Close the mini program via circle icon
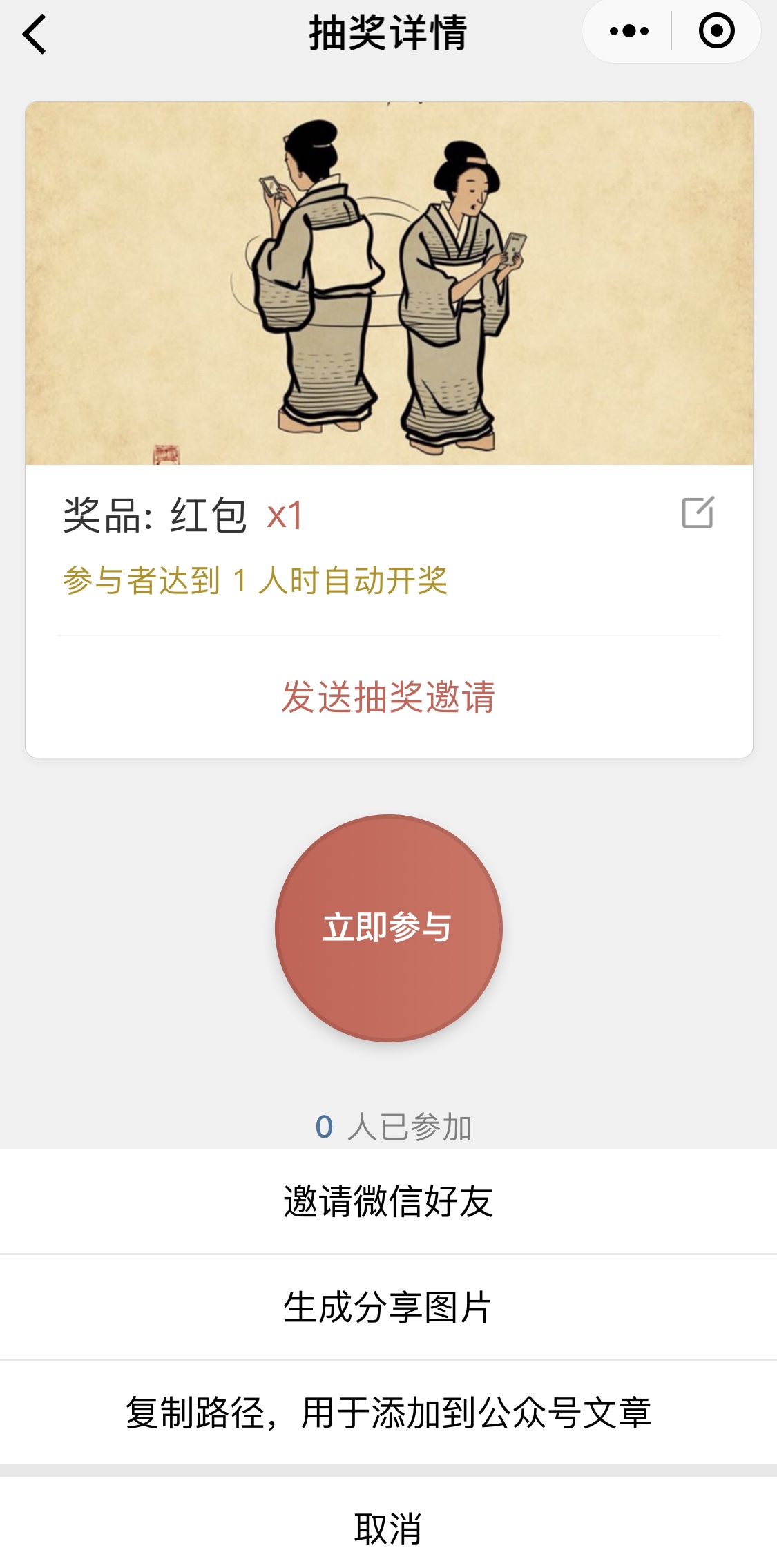Image resolution: width=777 pixels, height=1568 pixels. [716, 31]
